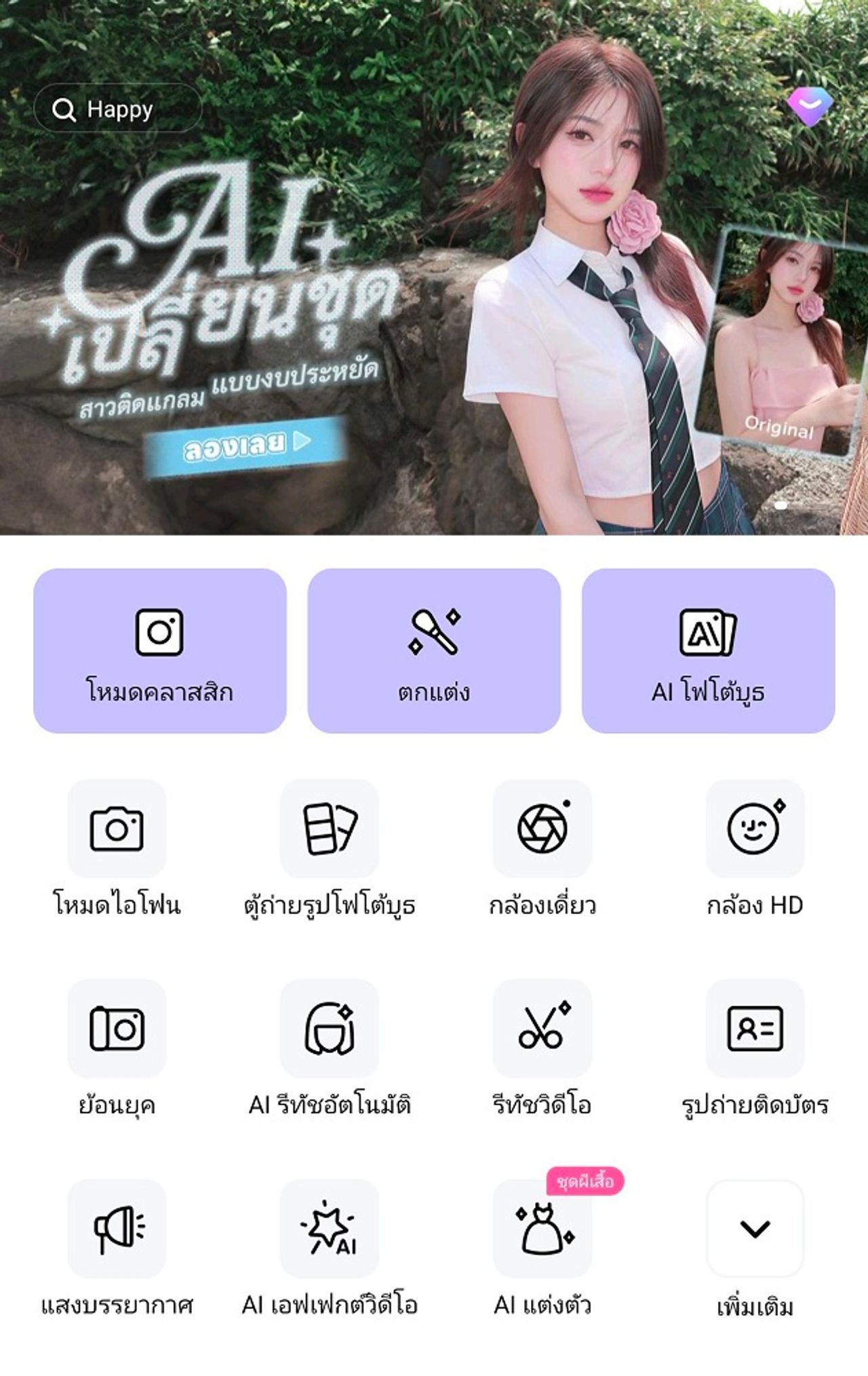Launch AI โฟโต้บูธ
The height and width of the screenshot is (1376, 868).
[x=708, y=650]
